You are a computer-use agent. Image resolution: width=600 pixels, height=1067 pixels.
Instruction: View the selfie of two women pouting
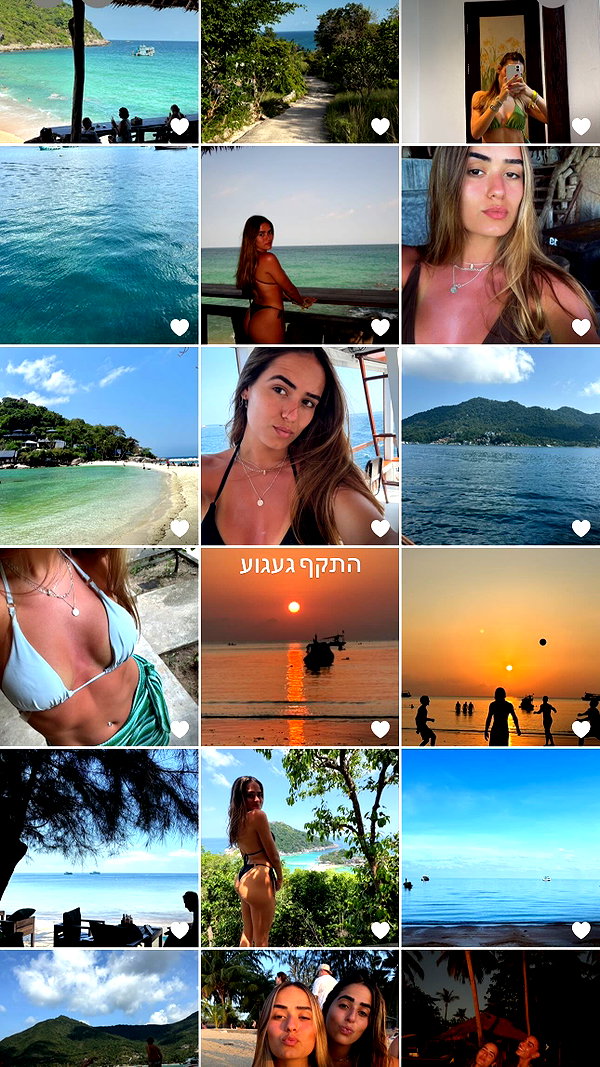[299, 1008]
